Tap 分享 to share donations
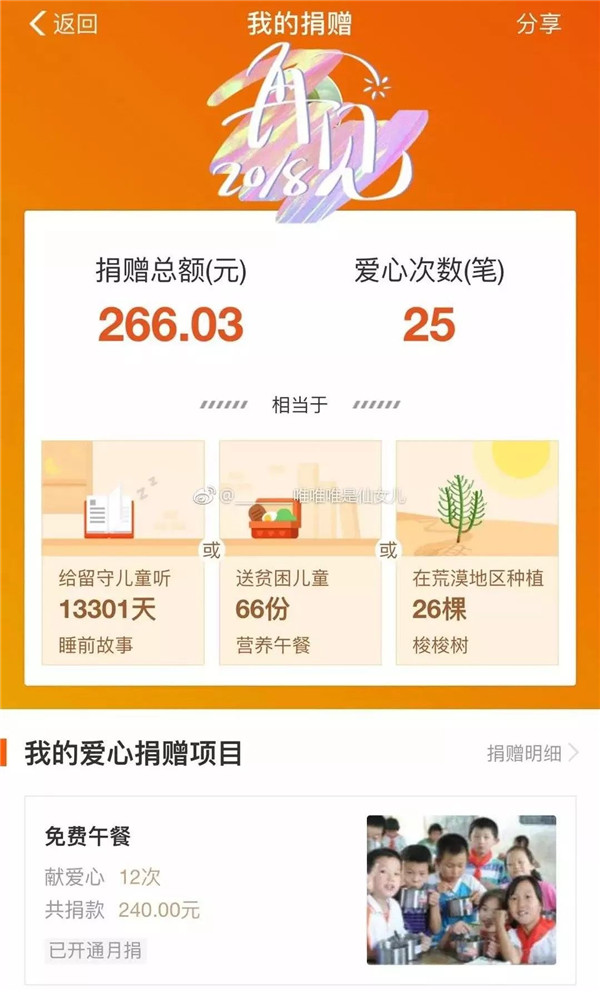This screenshot has width=600, height=992. point(538,24)
